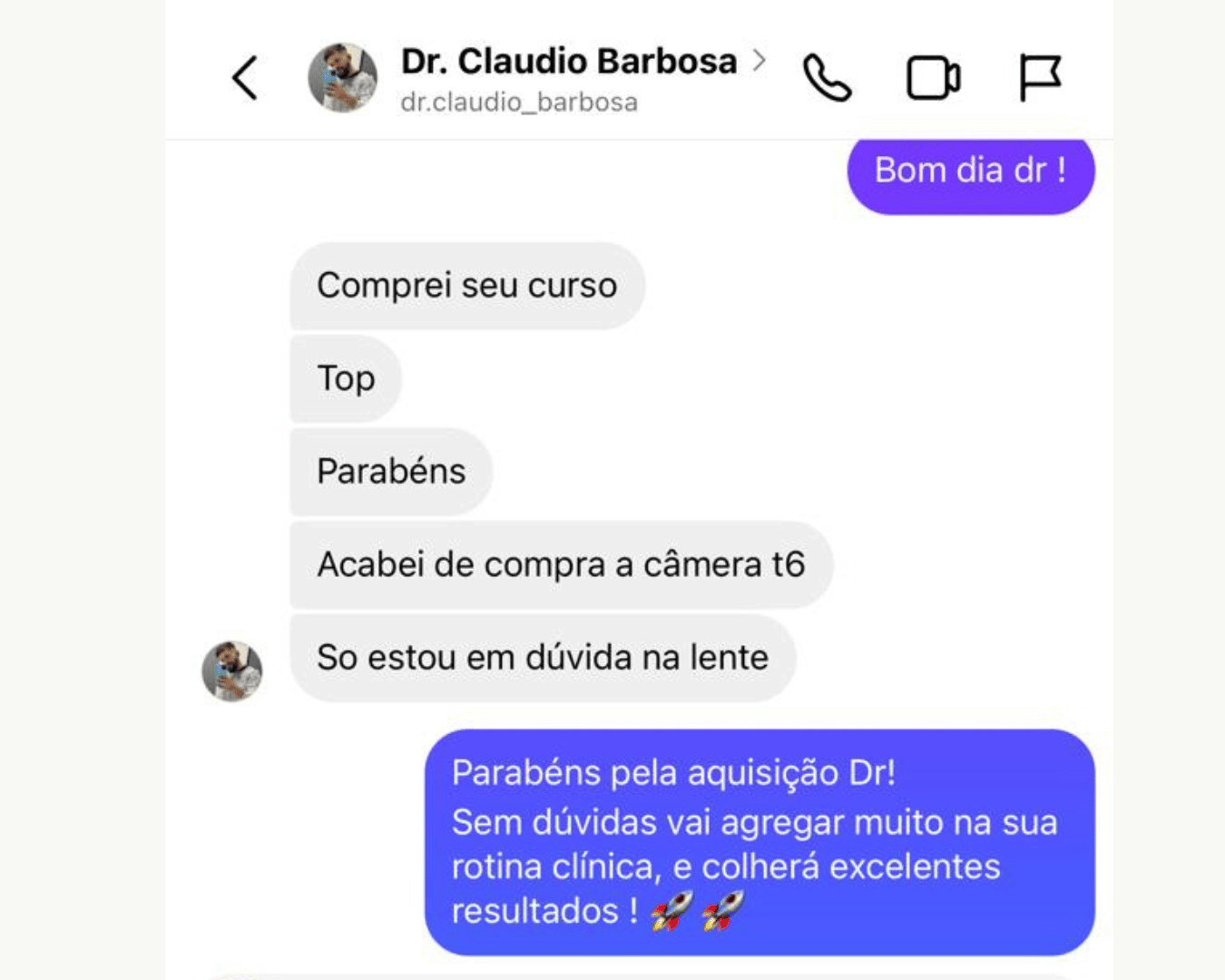The width and height of the screenshot is (1225, 980).
Task: Tap the avatar beside the lens message
Action: click(x=232, y=671)
